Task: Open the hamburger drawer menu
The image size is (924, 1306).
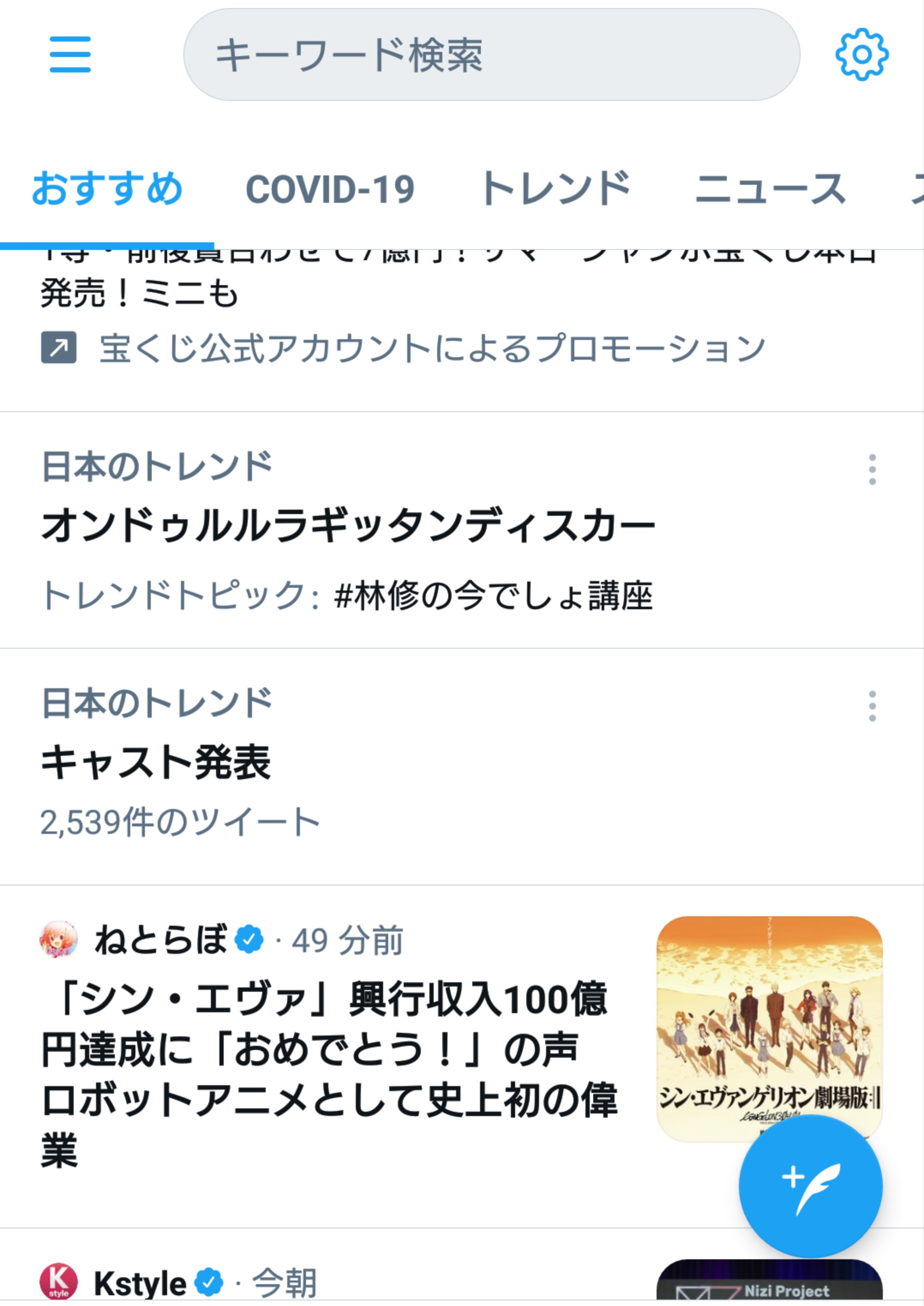Action: (70, 54)
